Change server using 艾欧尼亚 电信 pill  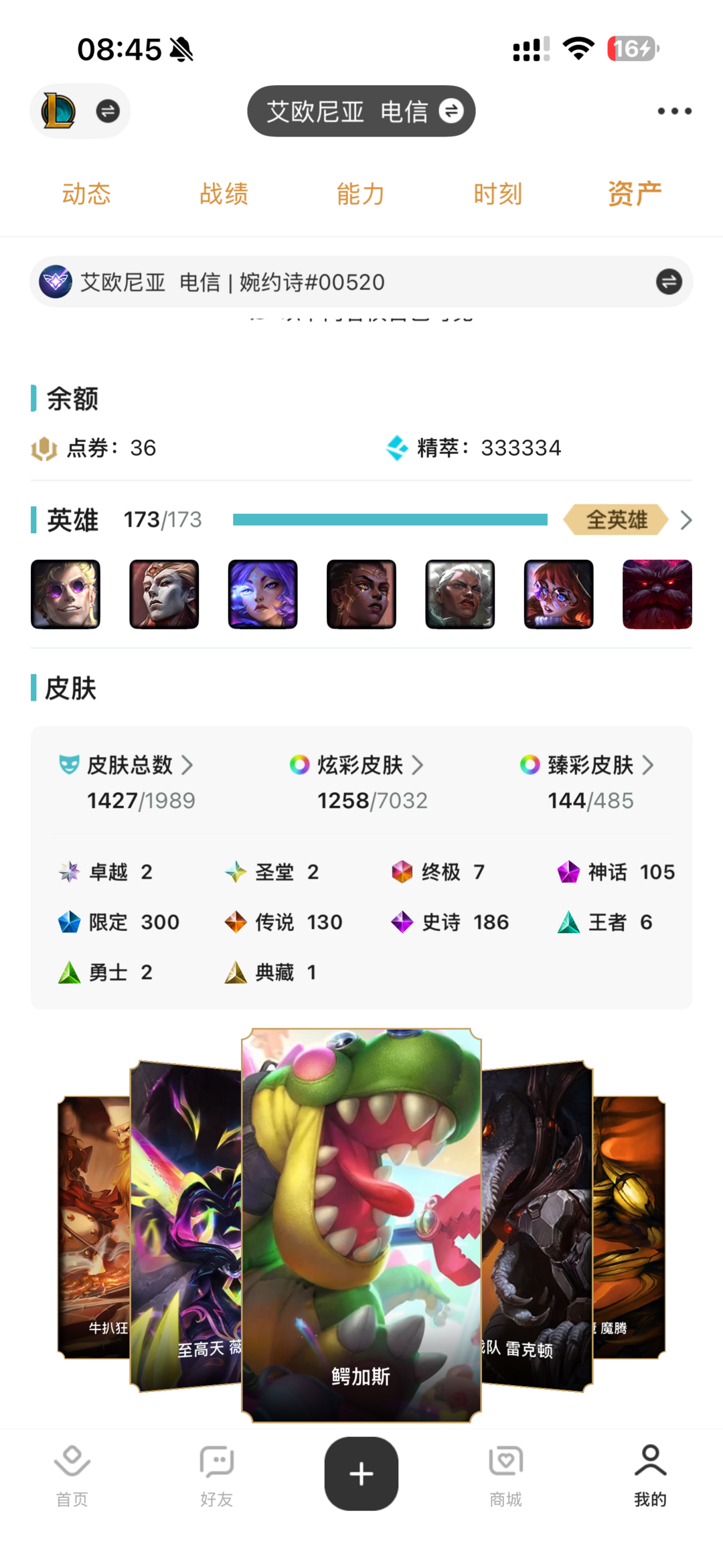pos(361,111)
